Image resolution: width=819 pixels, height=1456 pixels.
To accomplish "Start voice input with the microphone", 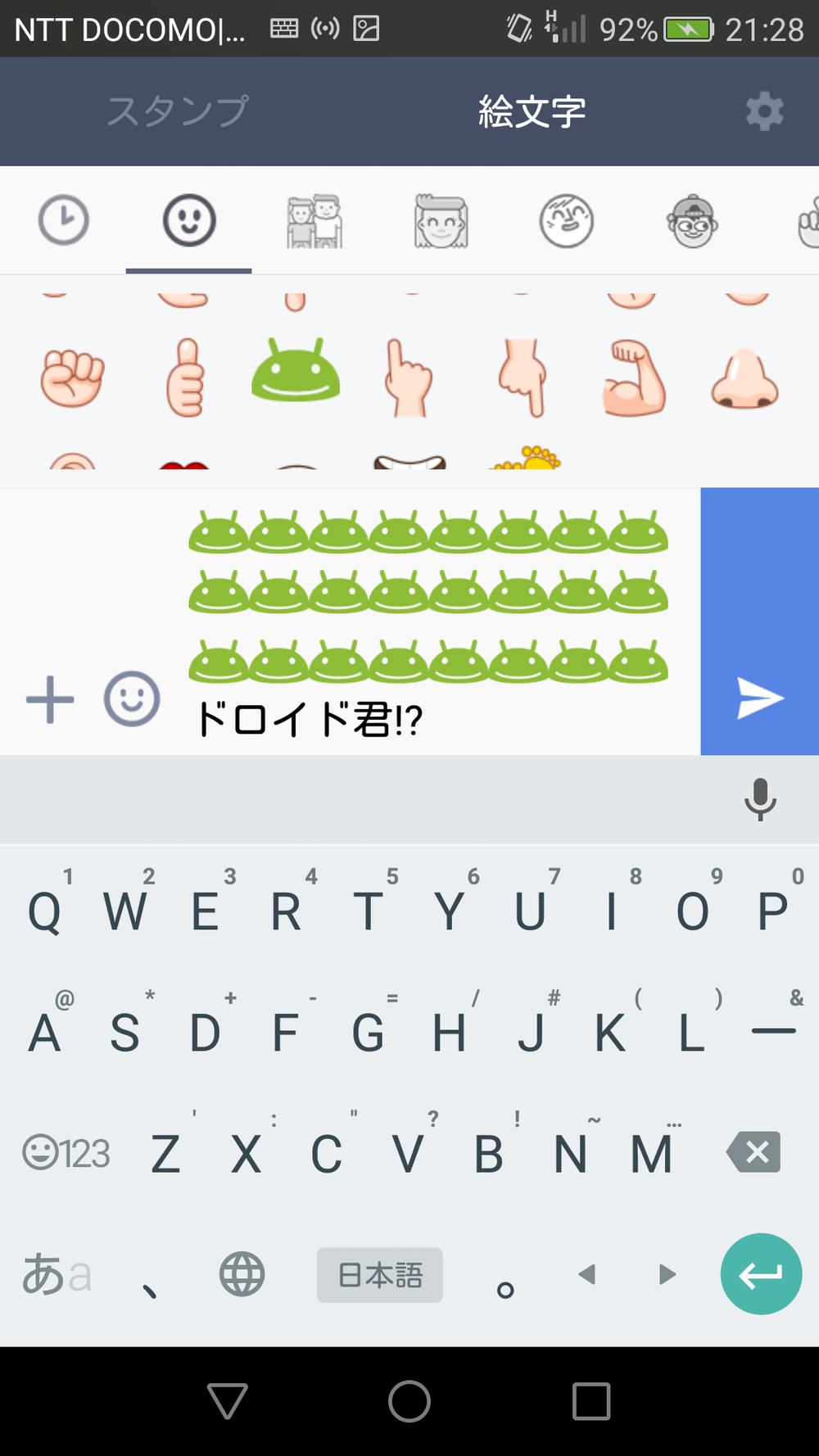I will [759, 799].
